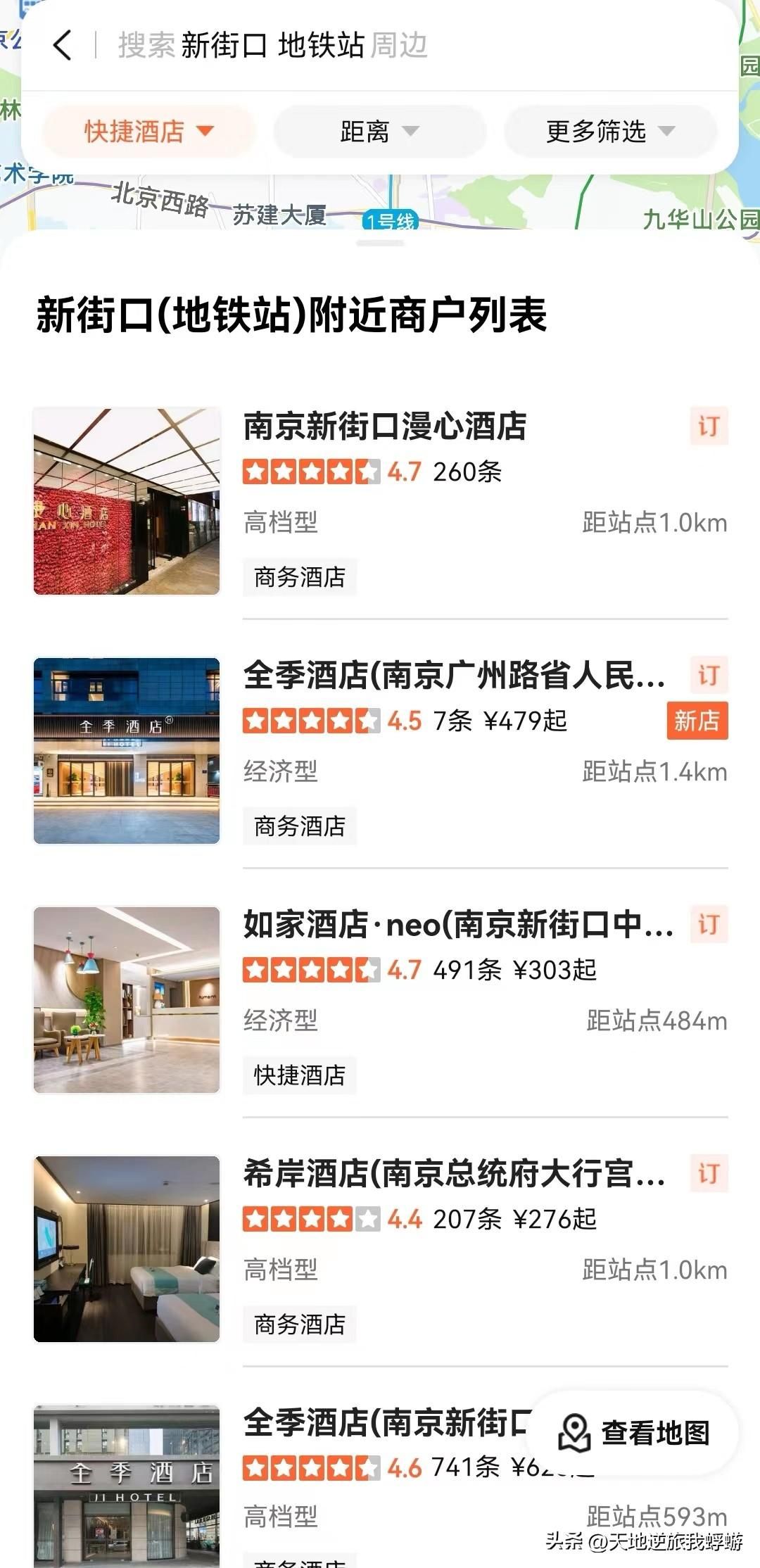Open the 南京新街口漫心酒店 listing
Screen dimensions: 760x1568
(384, 426)
